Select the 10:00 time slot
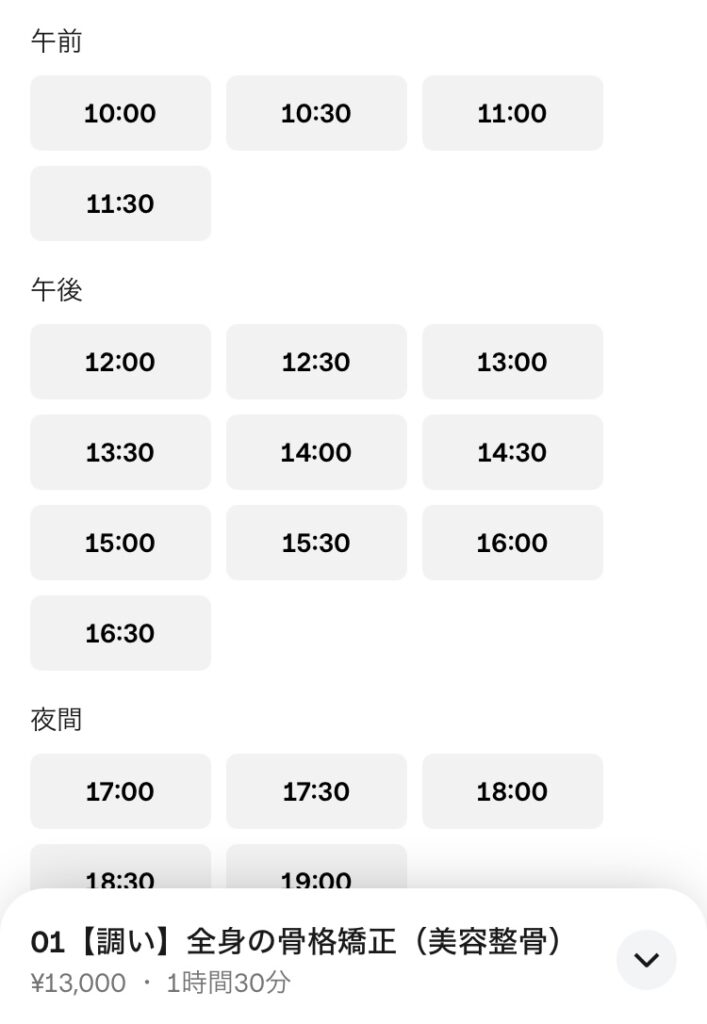 tap(120, 113)
